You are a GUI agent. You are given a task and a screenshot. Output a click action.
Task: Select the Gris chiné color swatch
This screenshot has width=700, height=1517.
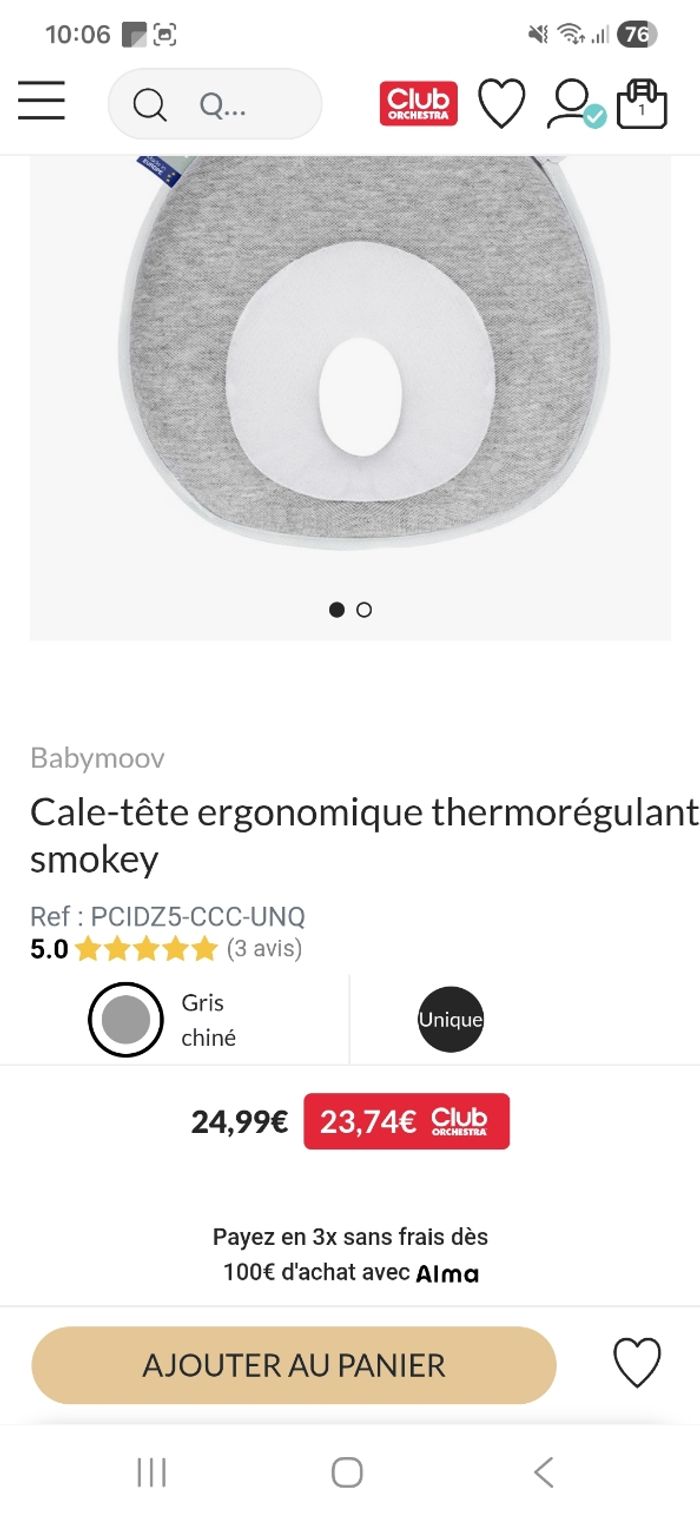[125, 1020]
